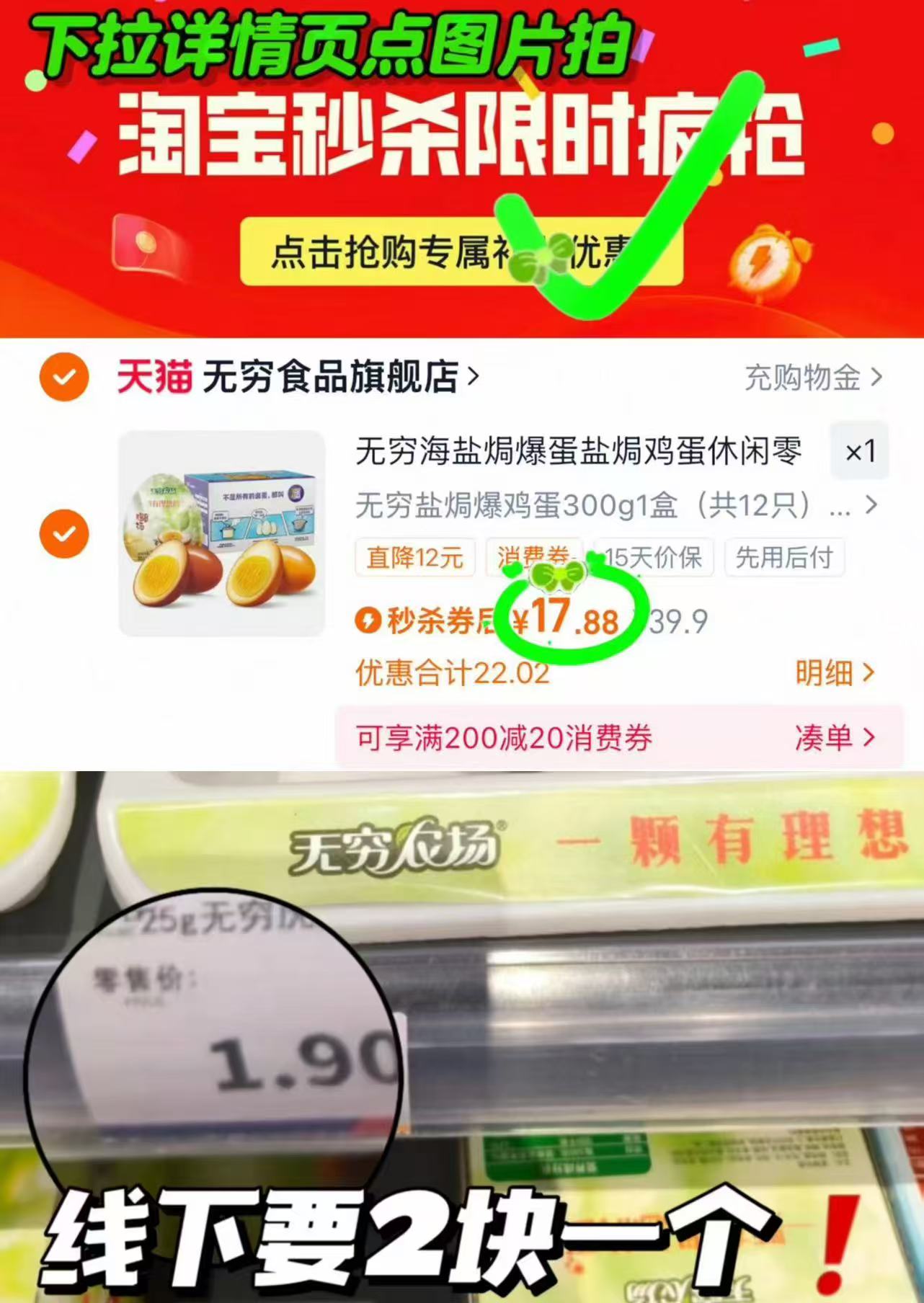The image size is (924, 1303).
Task: Click the 15天价保 price guarantee badge
Action: point(652,559)
